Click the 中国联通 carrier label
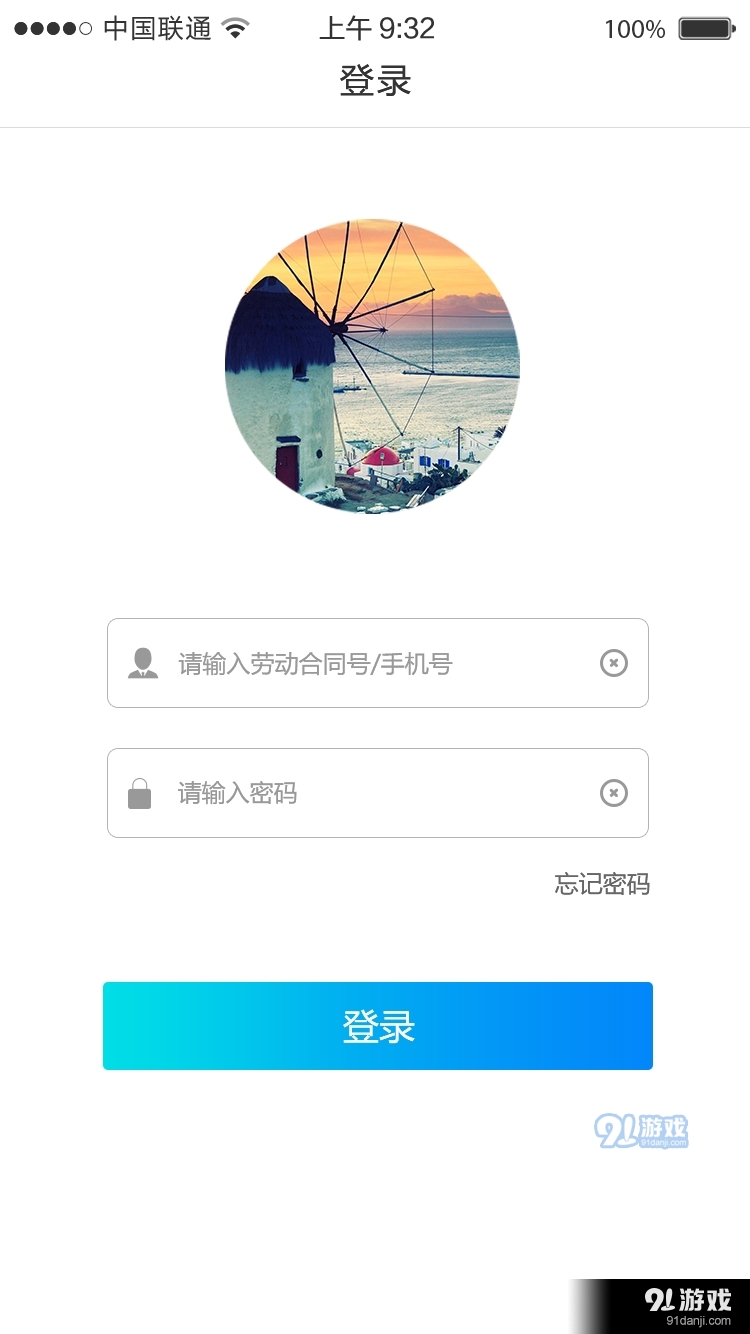The width and height of the screenshot is (750, 1334). point(157,27)
